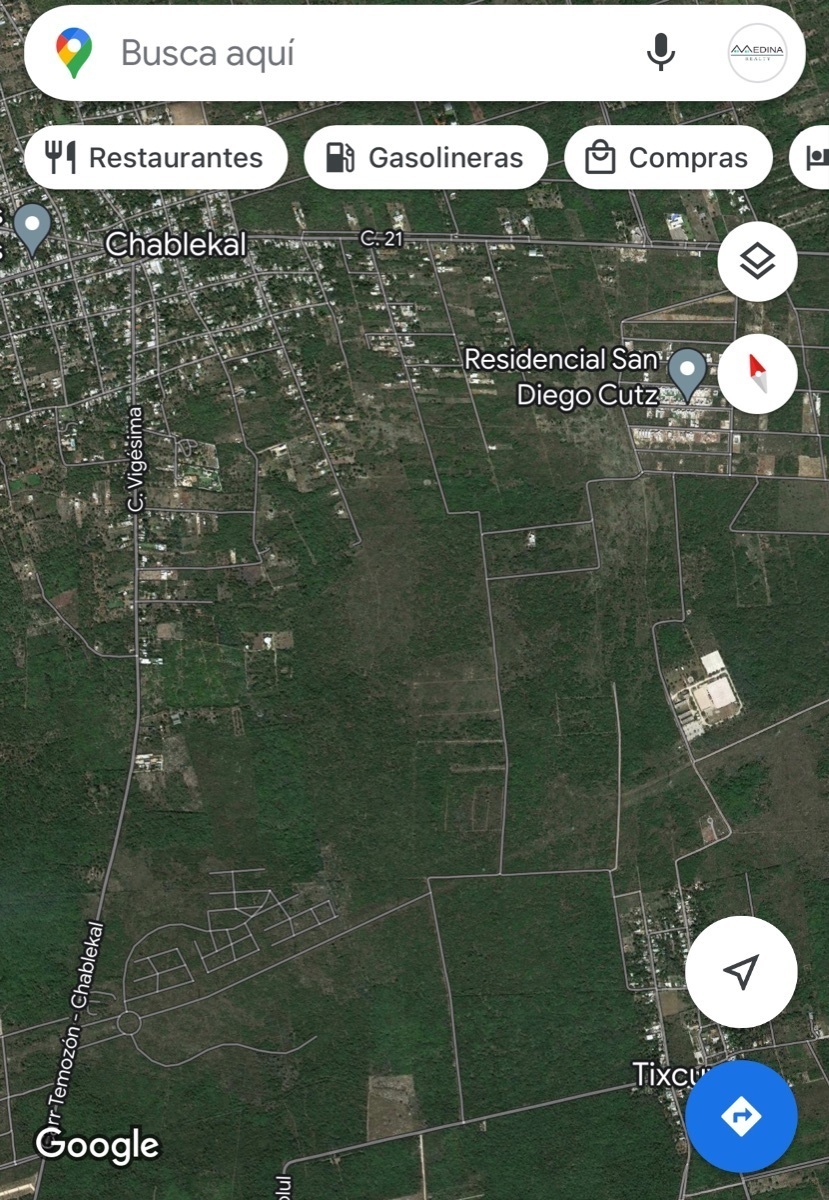The width and height of the screenshot is (829, 1200).
Task: Select the Gasolineras chip
Action: 426,158
